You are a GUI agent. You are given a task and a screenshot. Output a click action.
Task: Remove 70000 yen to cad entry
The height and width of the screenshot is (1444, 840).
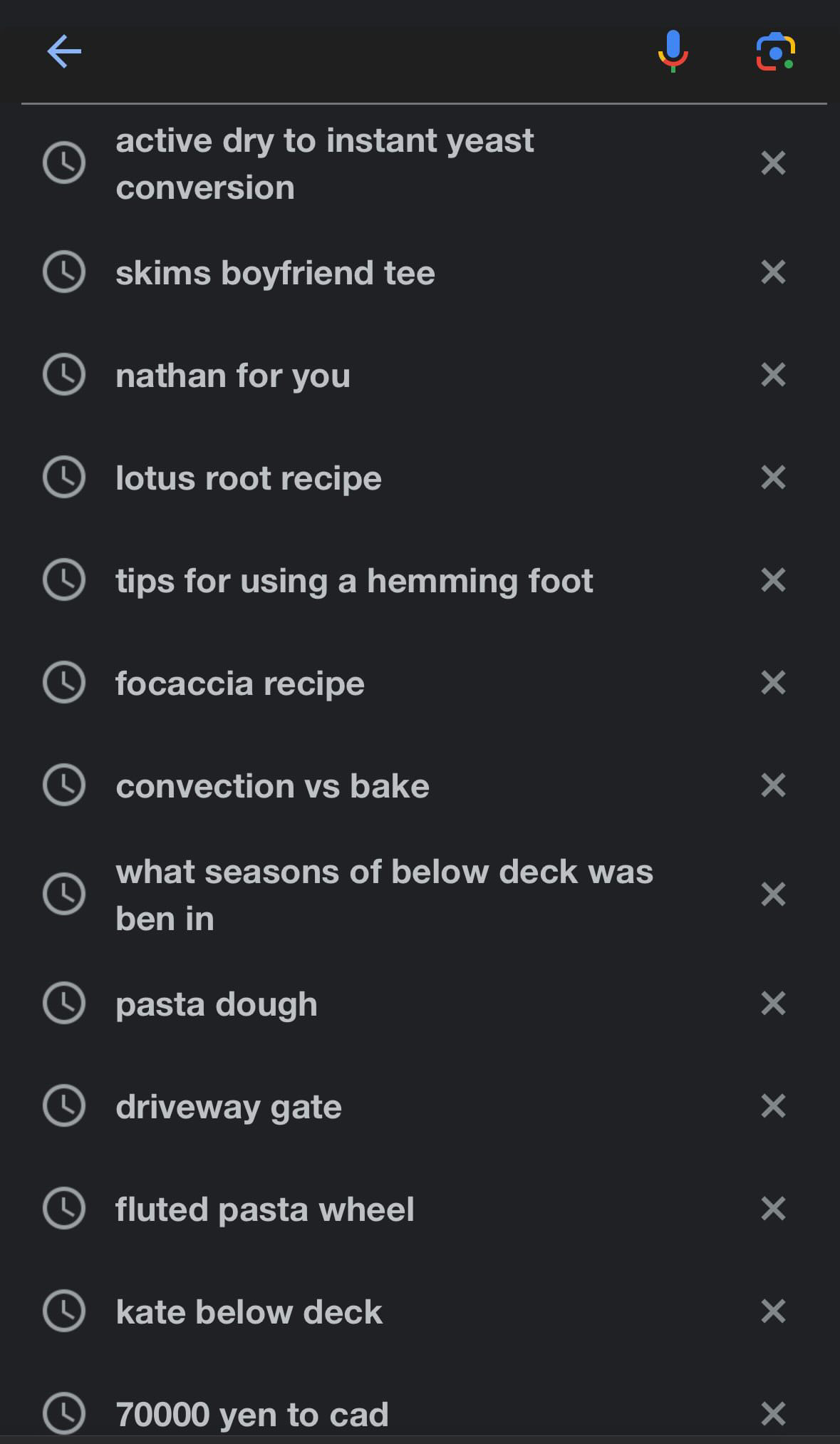(x=773, y=1413)
